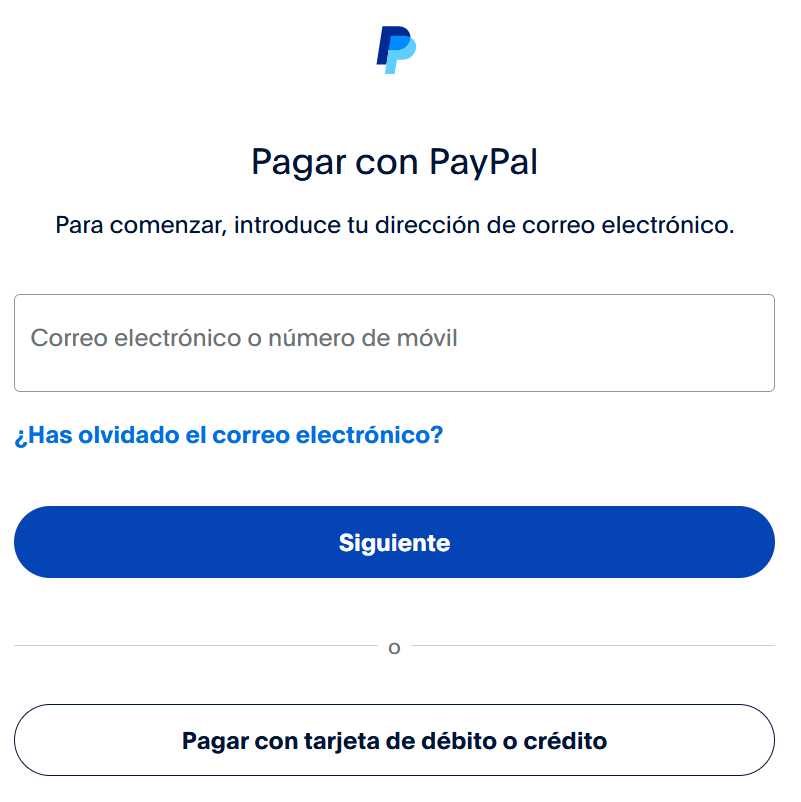Image resolution: width=801 pixels, height=802 pixels.
Task: Tap the Siguiente button
Action: click(394, 542)
